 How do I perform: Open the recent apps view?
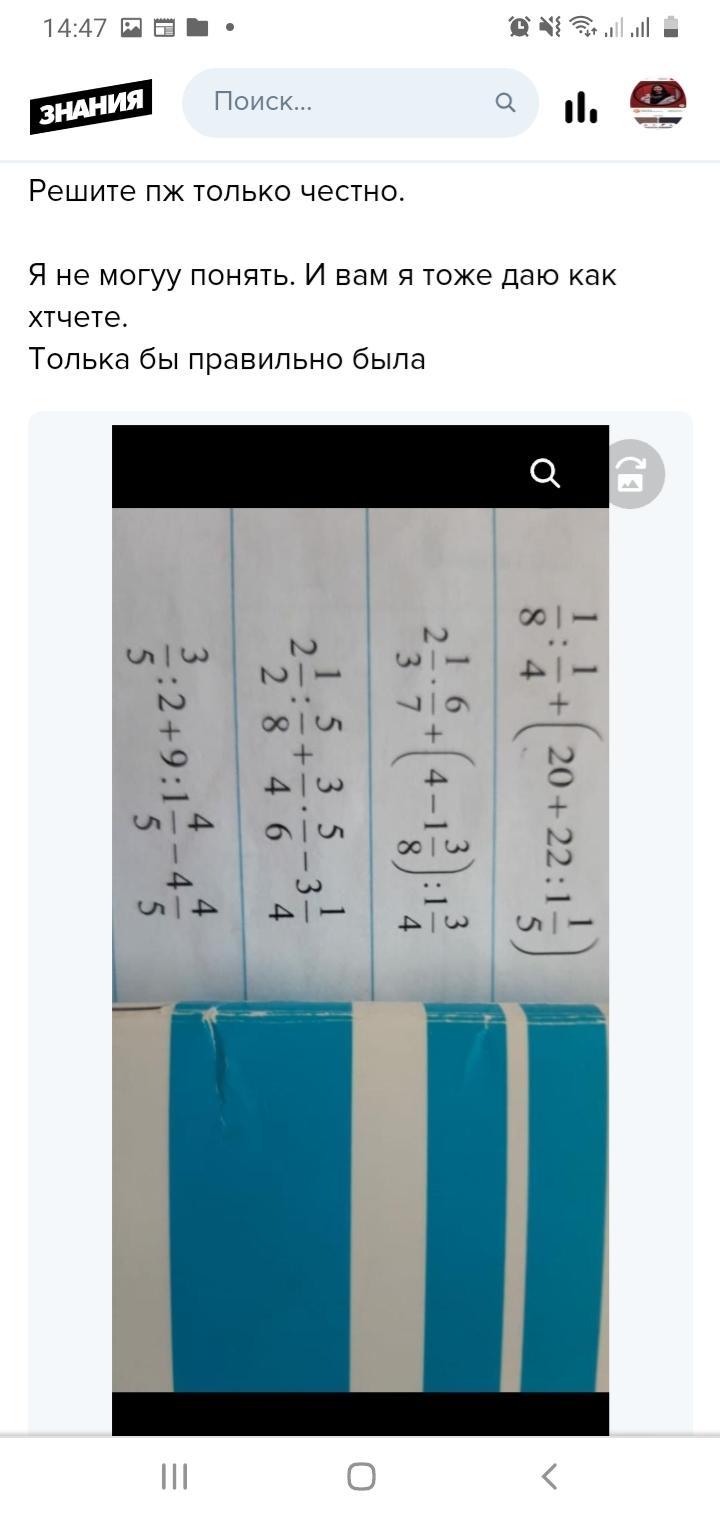[x=175, y=1476]
